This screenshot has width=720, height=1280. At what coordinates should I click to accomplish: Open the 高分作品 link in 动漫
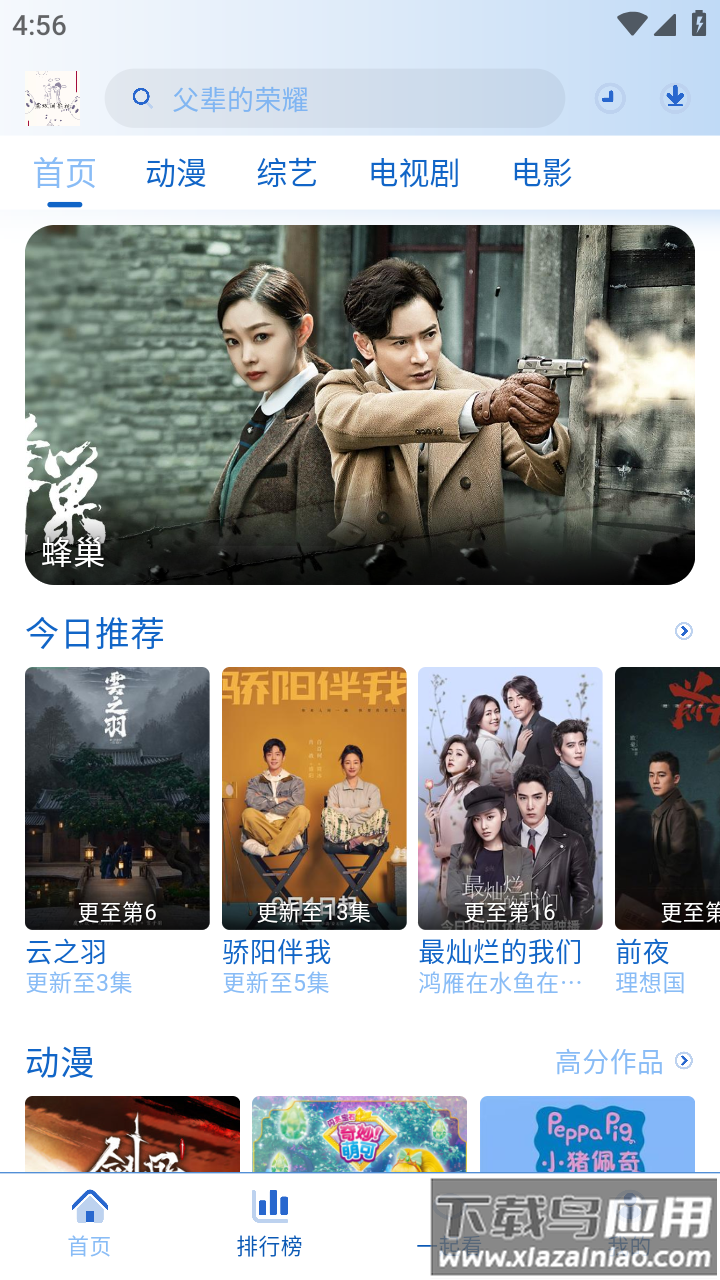pos(623,1061)
